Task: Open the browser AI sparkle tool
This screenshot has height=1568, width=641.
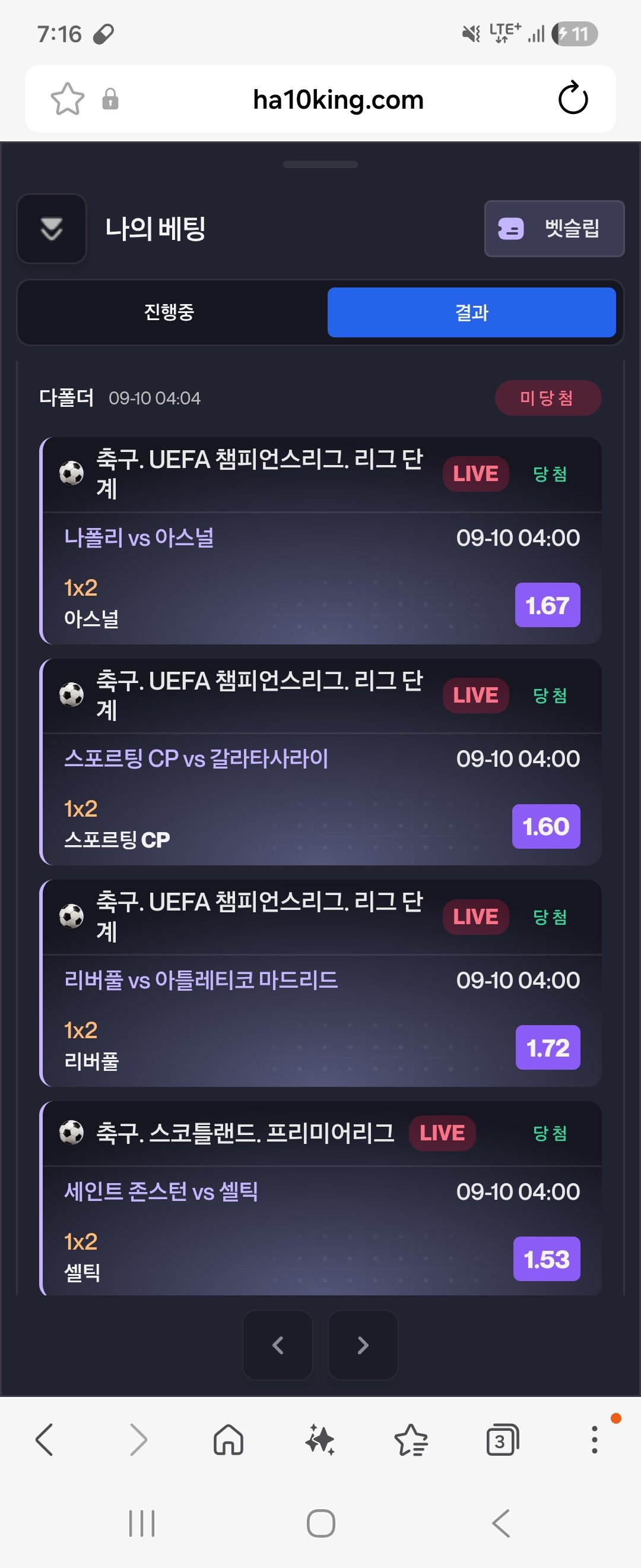Action: click(x=320, y=1440)
